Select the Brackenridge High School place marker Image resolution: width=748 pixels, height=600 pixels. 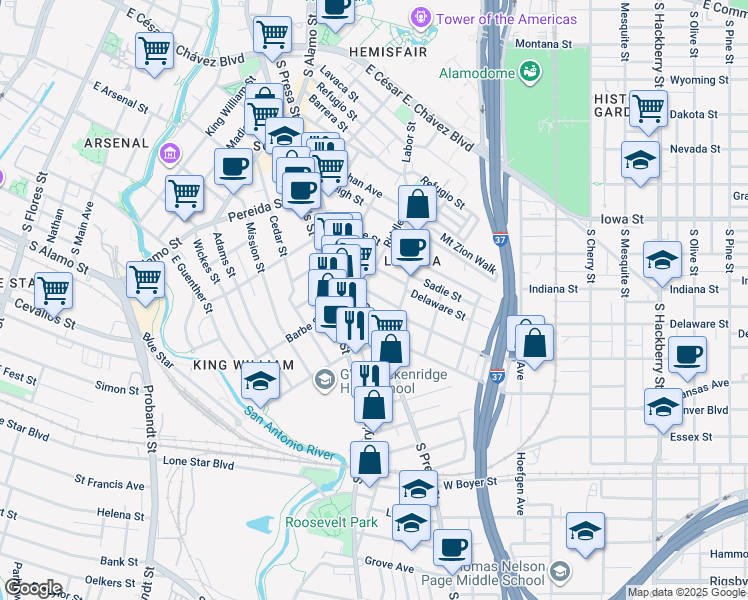click(x=325, y=381)
